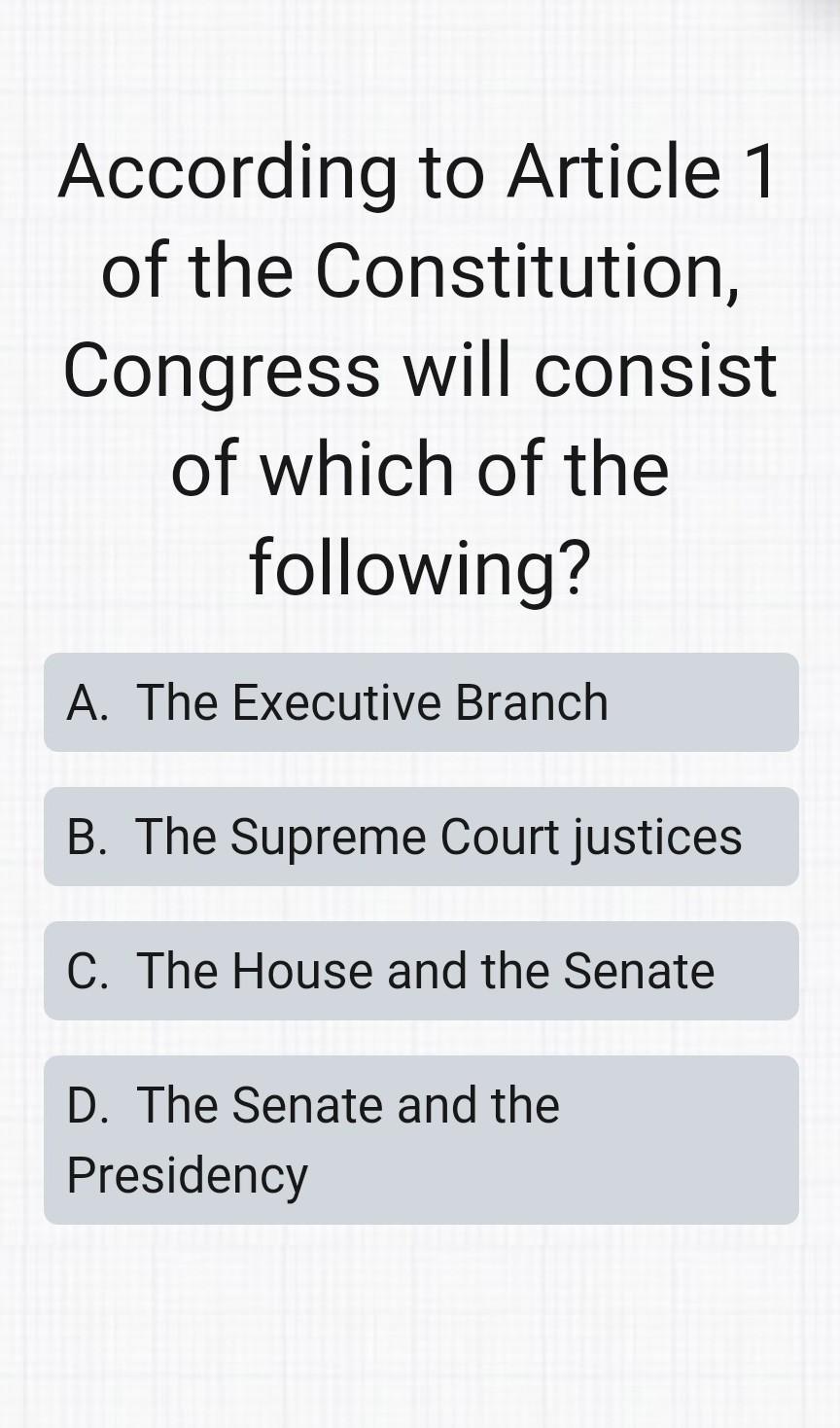Choose answer B, The Supreme Court justices
Viewport: 840px width, 1428px height.
pos(421,837)
